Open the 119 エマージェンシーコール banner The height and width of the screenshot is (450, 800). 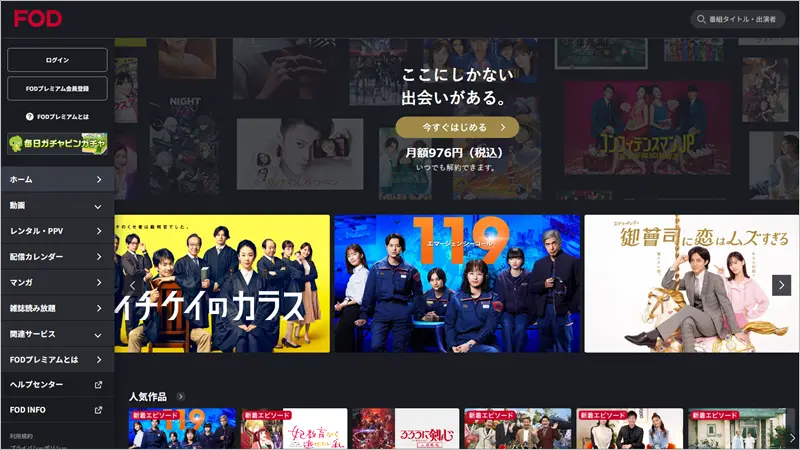click(457, 283)
